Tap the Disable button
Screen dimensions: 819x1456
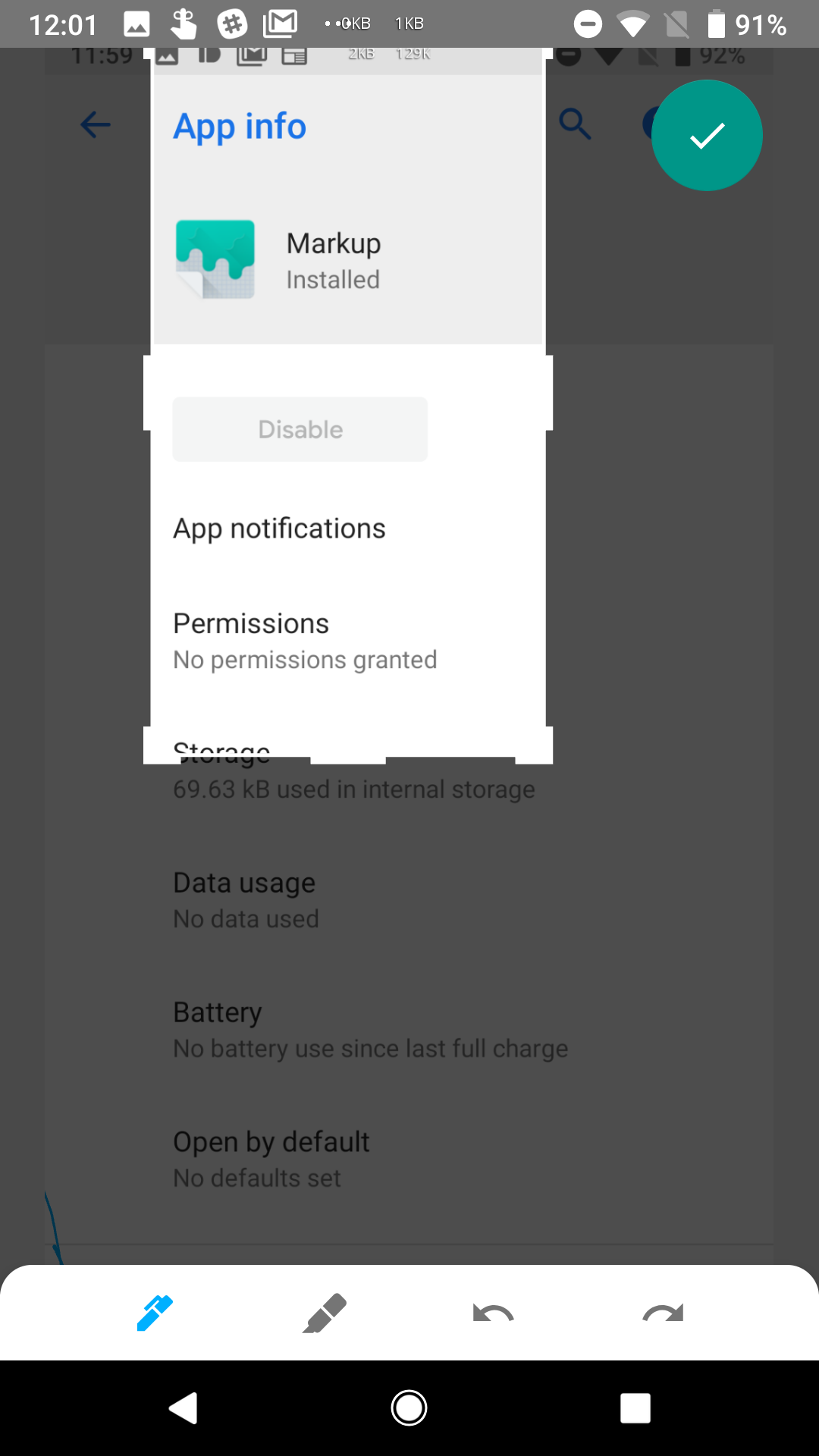(300, 428)
